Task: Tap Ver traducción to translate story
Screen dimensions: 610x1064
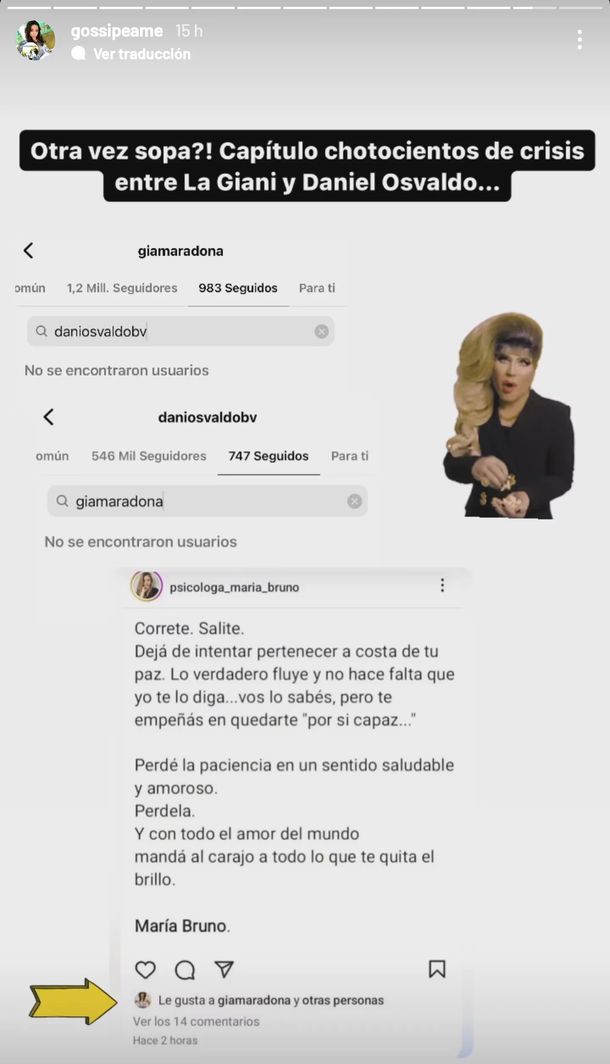Action: click(141, 54)
